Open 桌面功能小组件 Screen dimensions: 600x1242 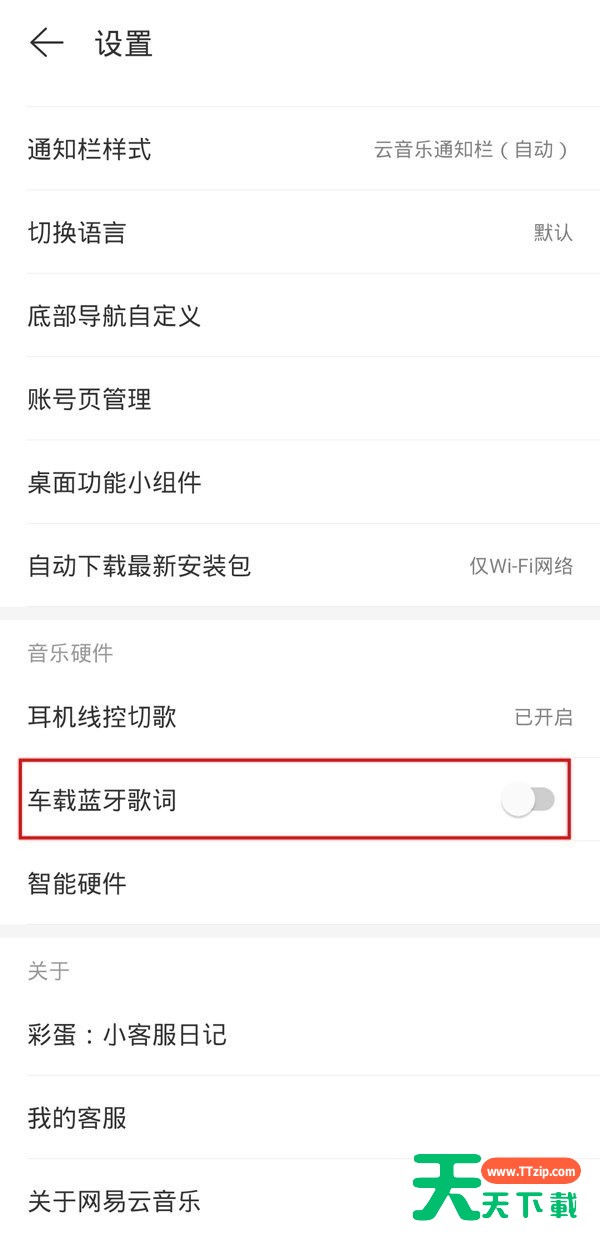coord(300,482)
